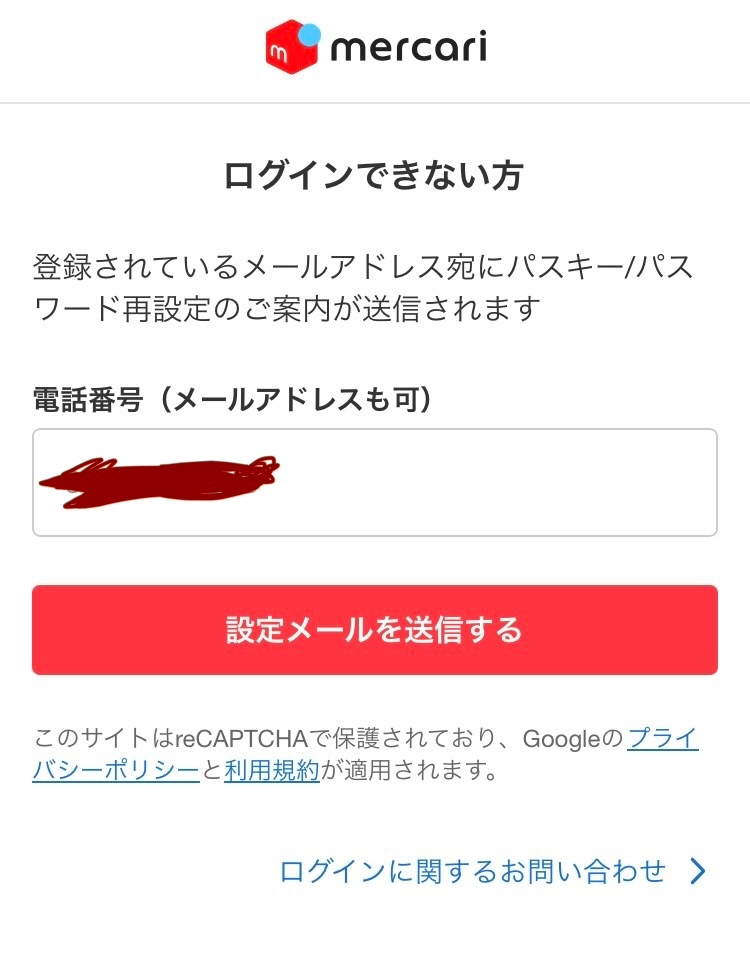Click the ログインできない方 heading

click(375, 172)
